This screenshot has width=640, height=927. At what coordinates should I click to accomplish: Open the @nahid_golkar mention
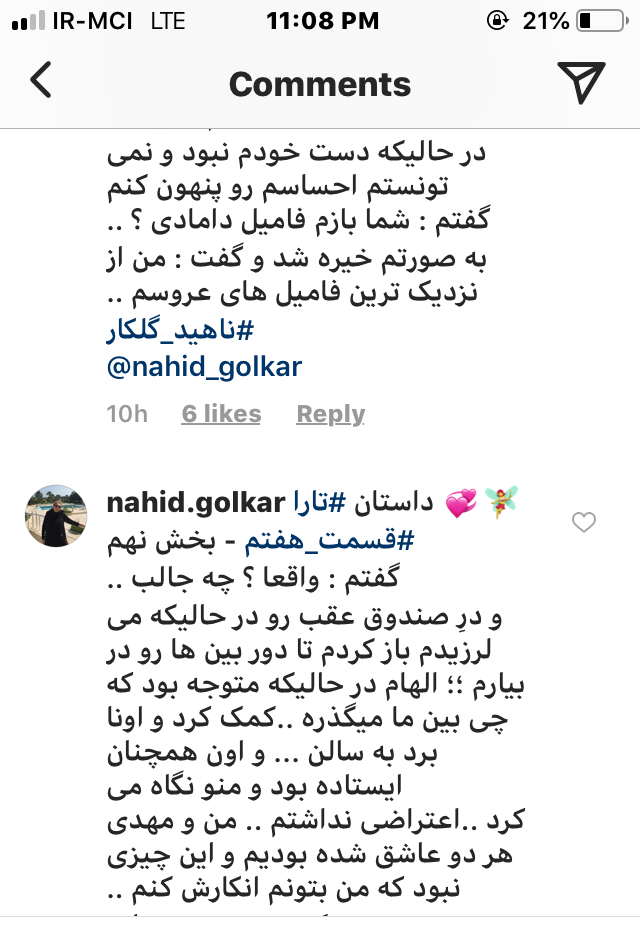tap(203, 367)
